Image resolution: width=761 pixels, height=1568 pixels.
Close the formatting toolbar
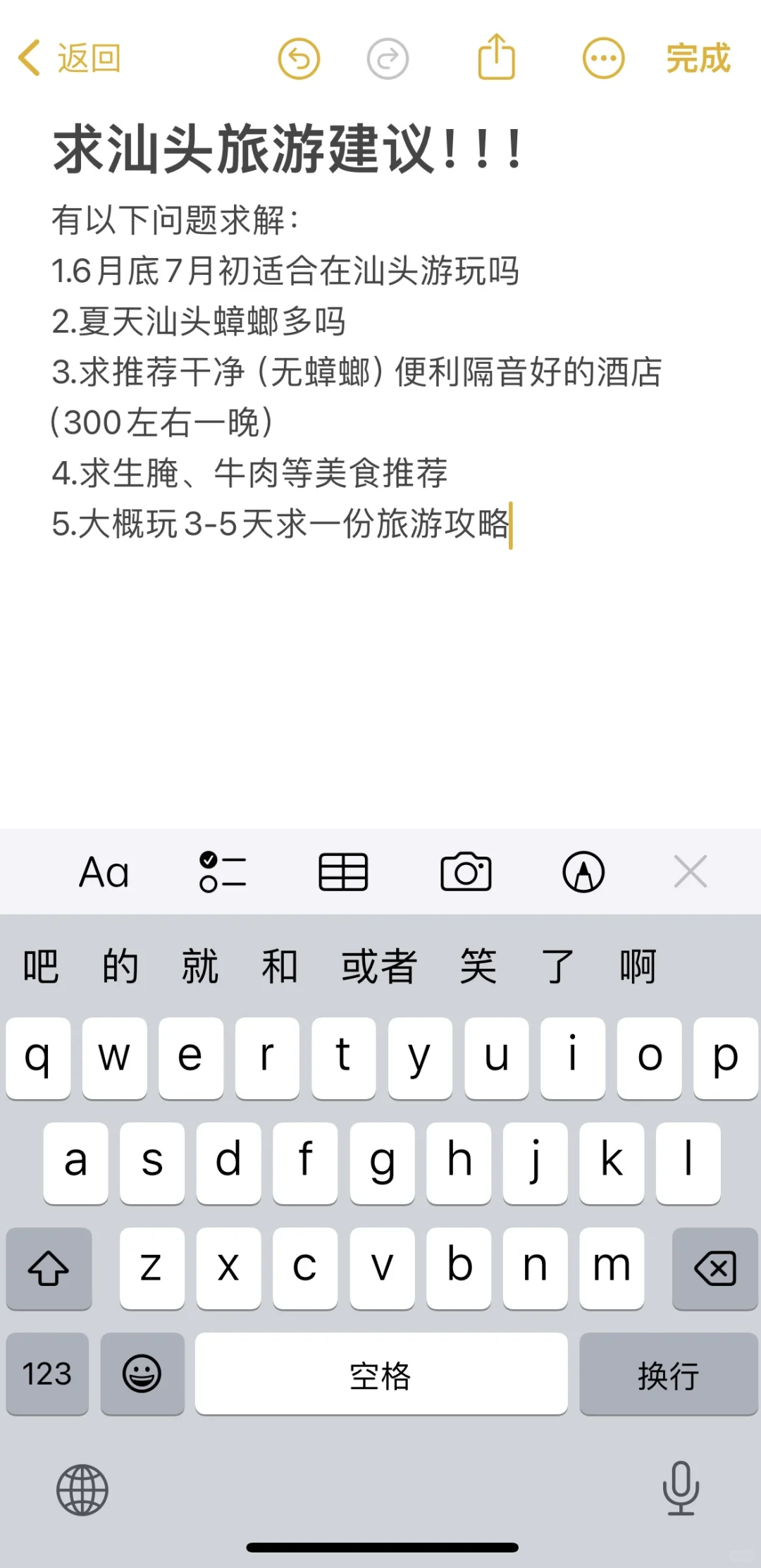(690, 872)
